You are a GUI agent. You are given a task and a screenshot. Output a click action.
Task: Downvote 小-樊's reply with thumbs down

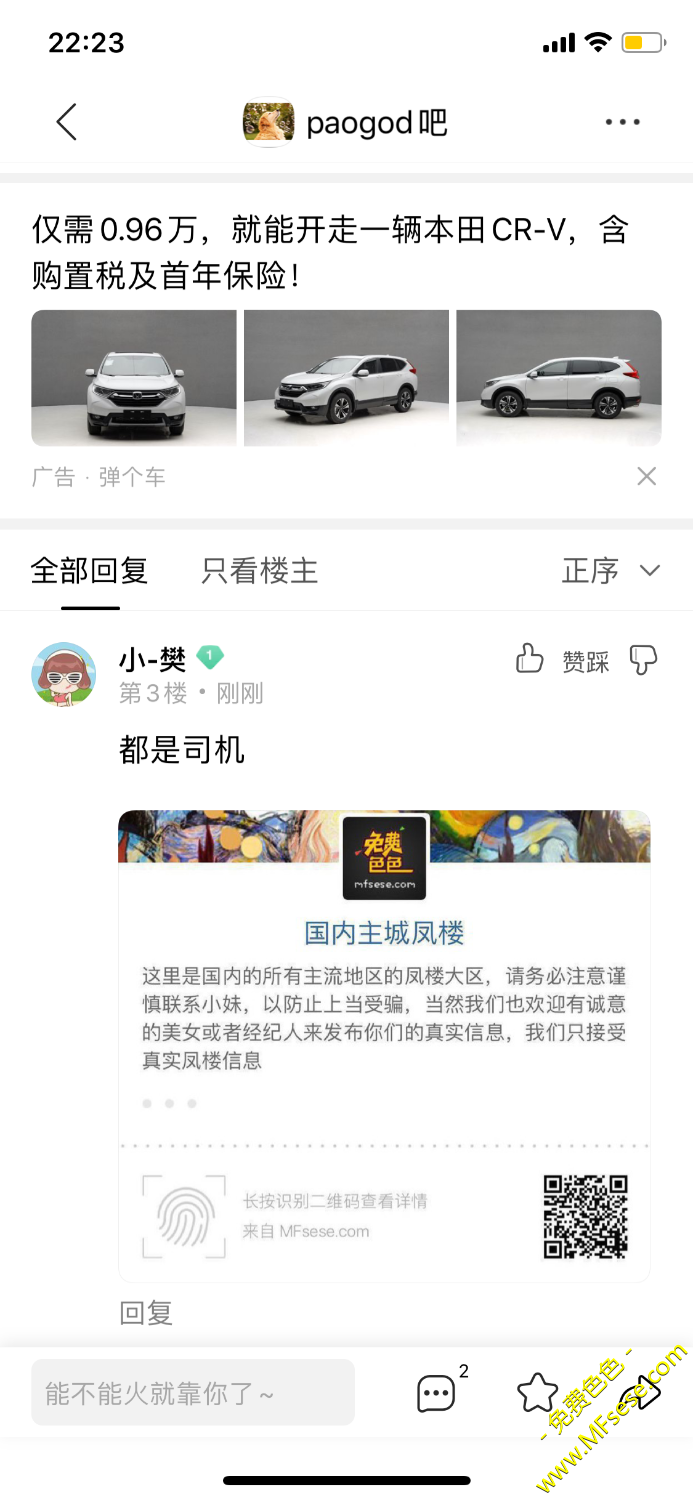click(643, 659)
